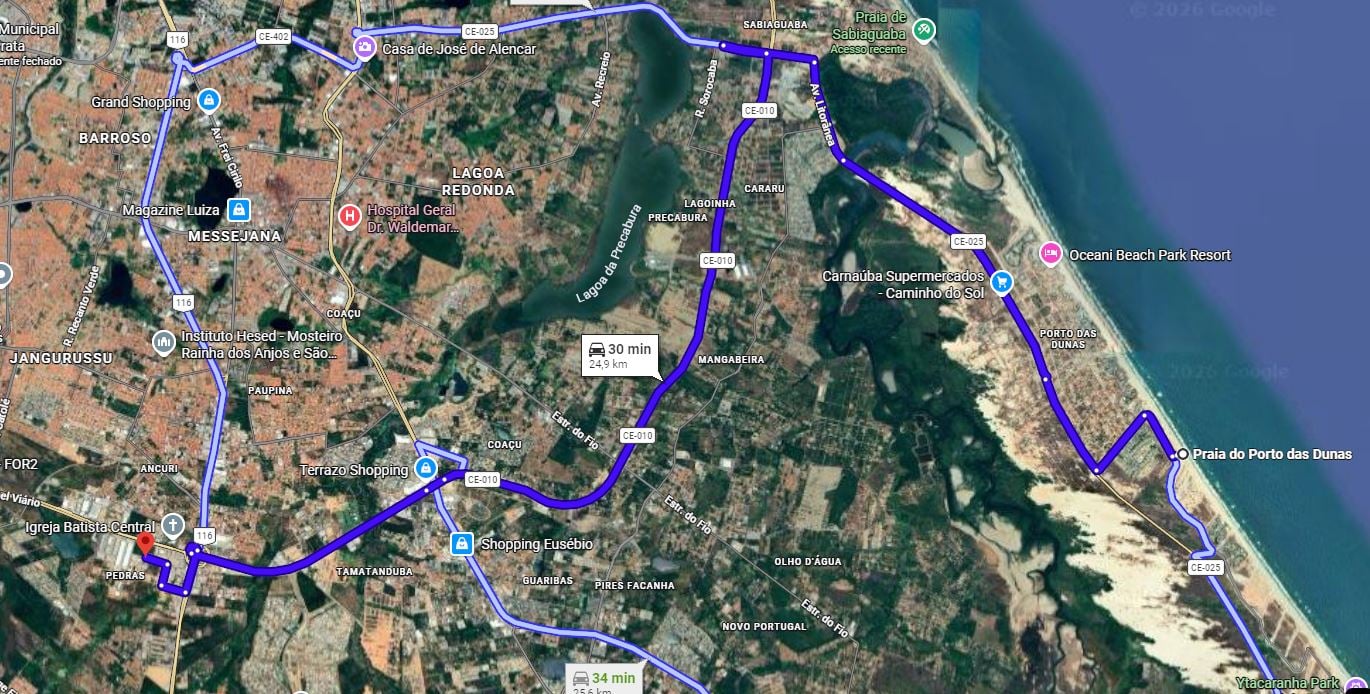The image size is (1370, 694).
Task: Select the 30 min route label
Action: [x=620, y=355]
